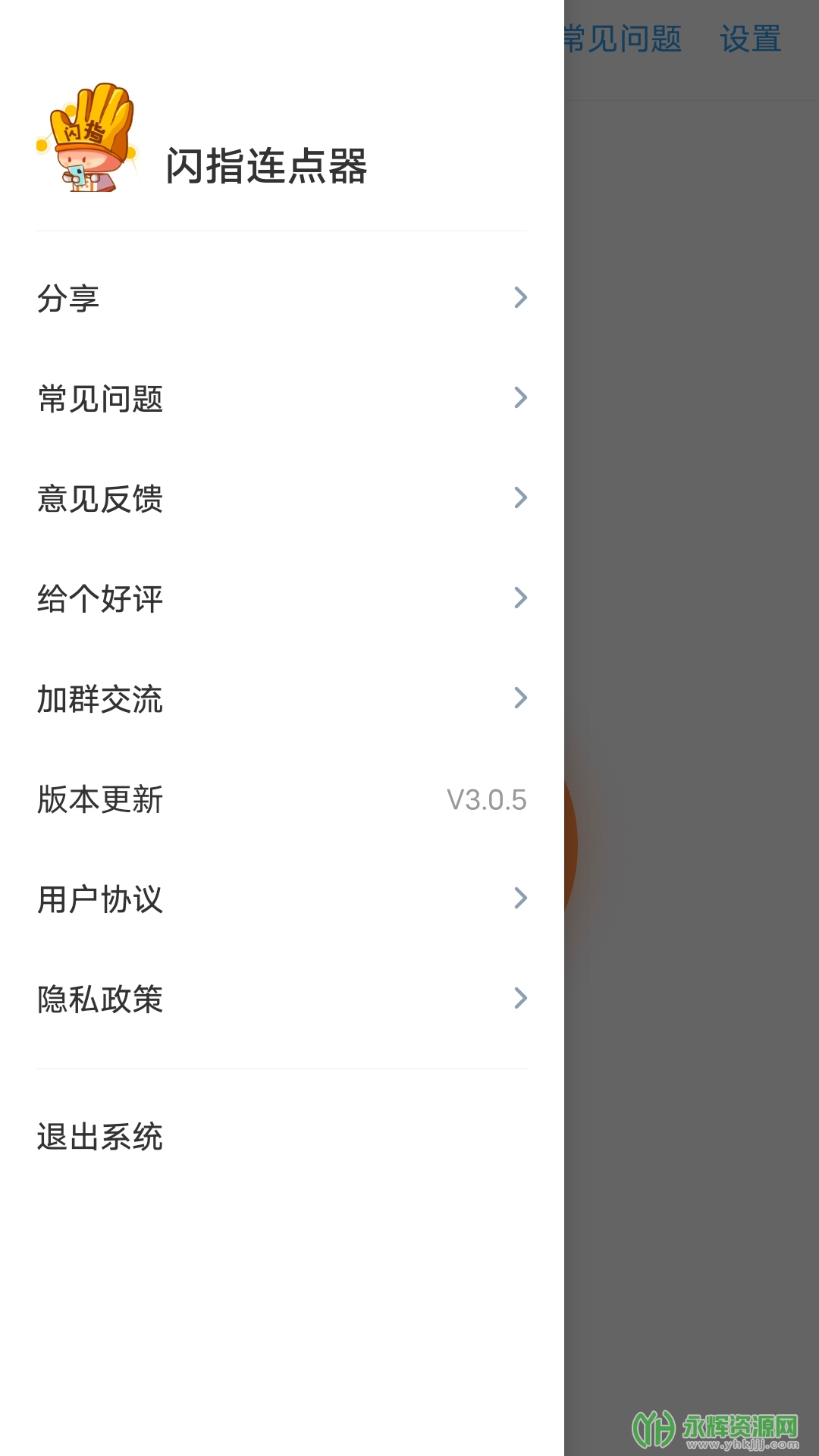Screen dimensions: 819x1456
Task: Open the 意见反馈 feedback row
Action: 281,497
